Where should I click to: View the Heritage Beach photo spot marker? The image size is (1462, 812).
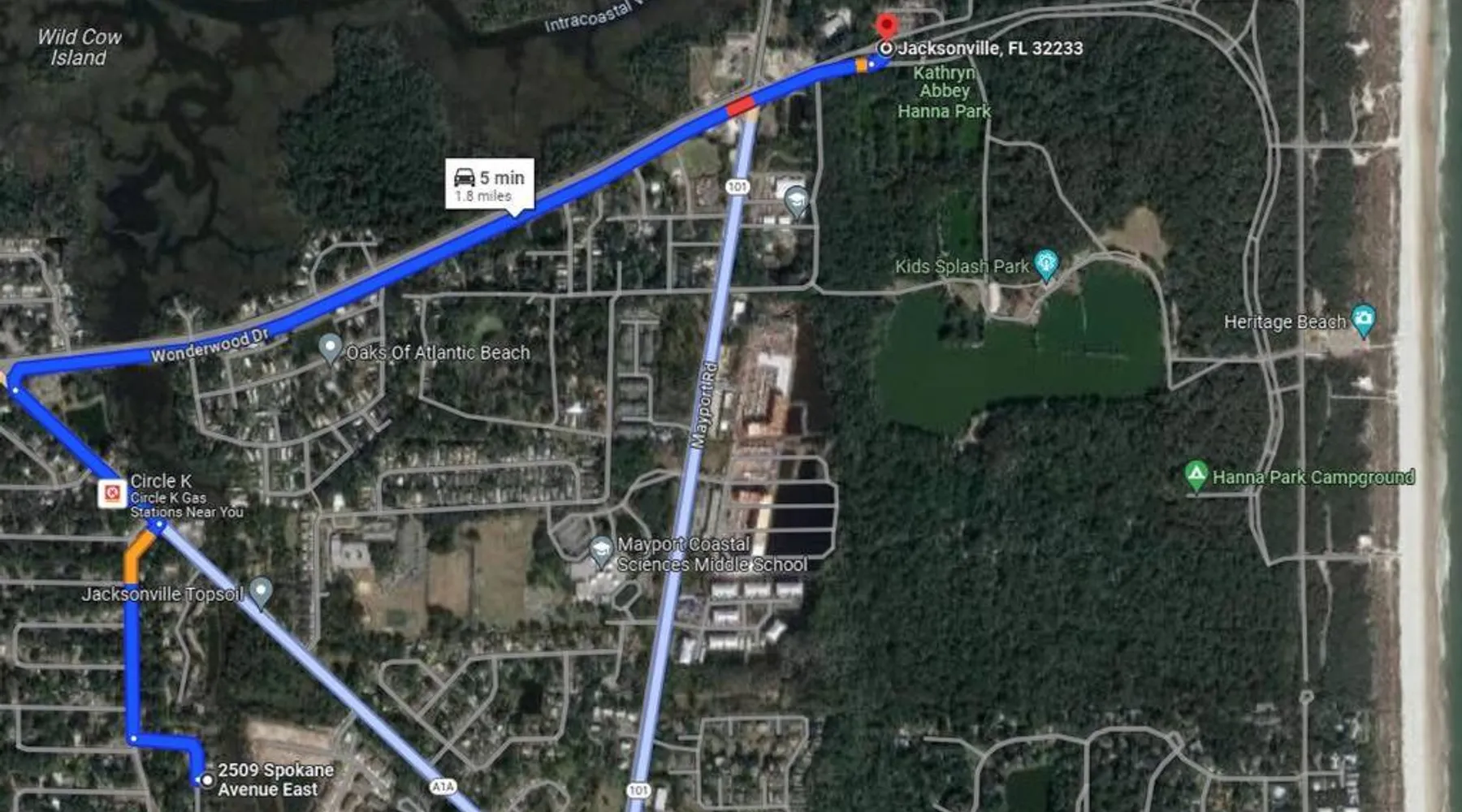coord(1363,318)
